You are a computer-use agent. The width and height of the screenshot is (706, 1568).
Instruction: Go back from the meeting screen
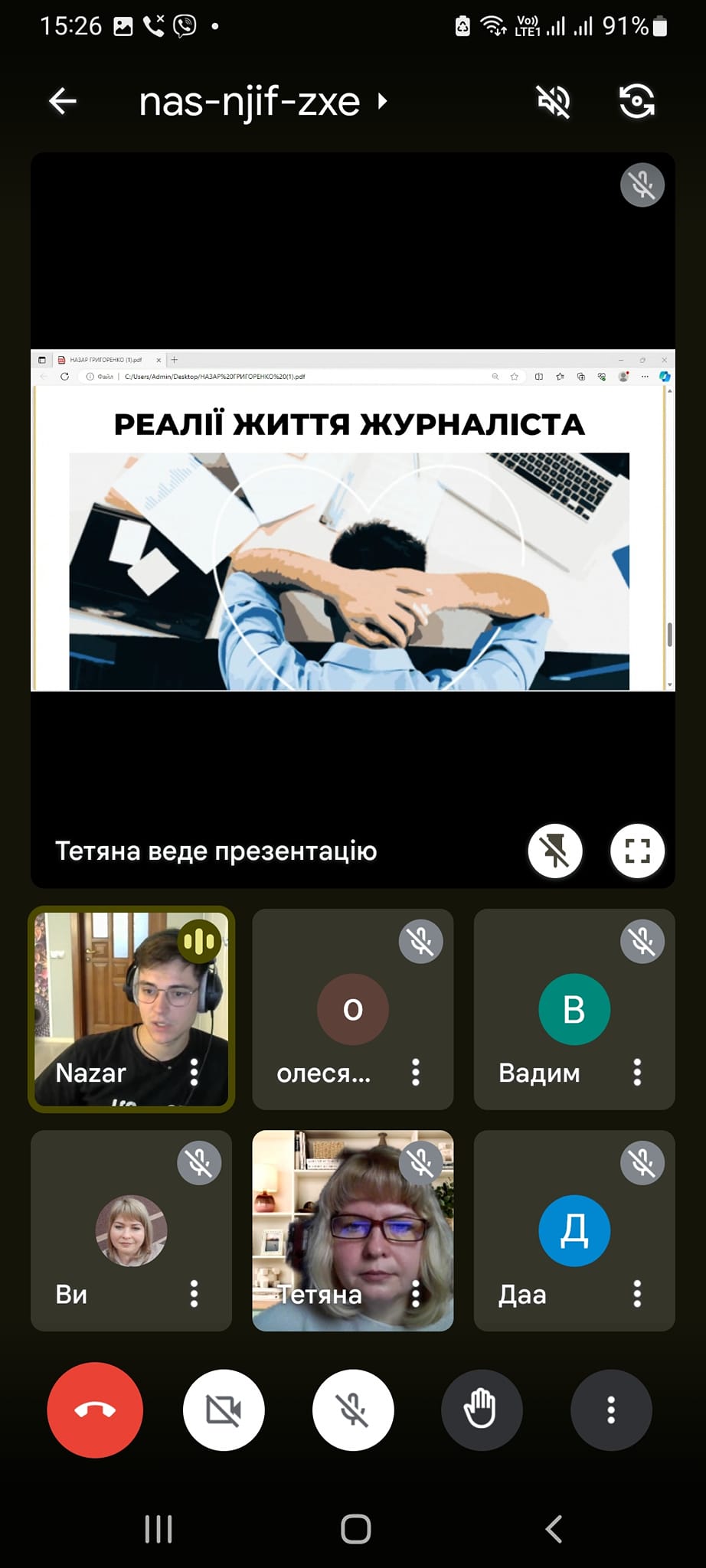click(x=63, y=101)
